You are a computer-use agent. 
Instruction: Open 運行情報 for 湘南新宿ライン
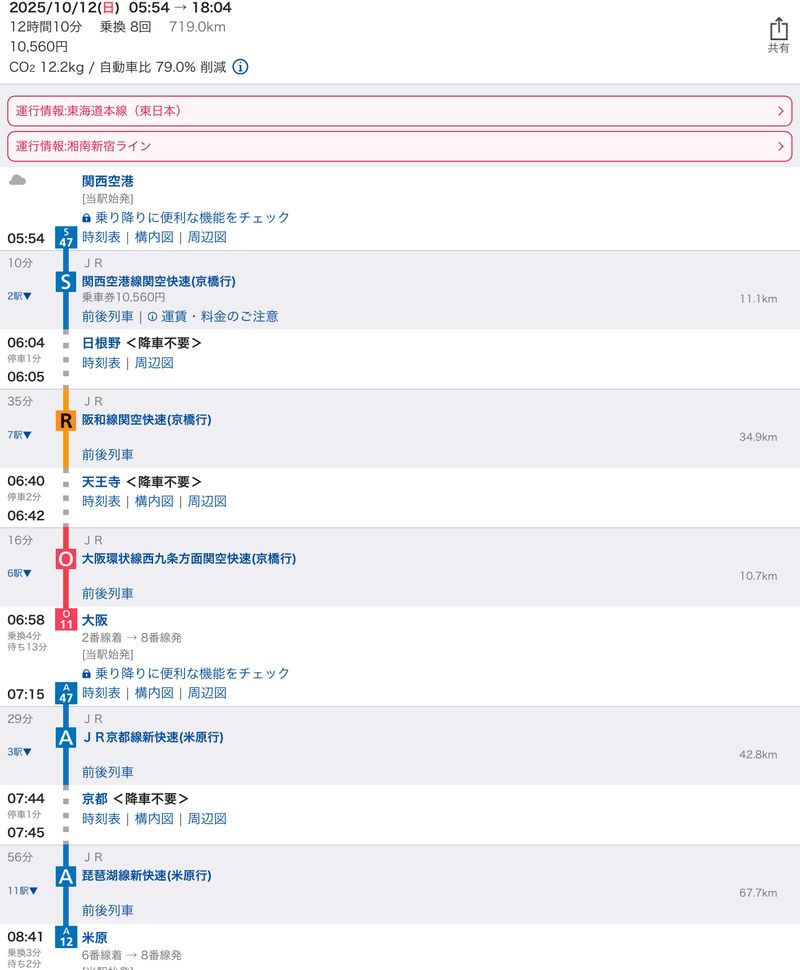pyautogui.click(x=399, y=146)
